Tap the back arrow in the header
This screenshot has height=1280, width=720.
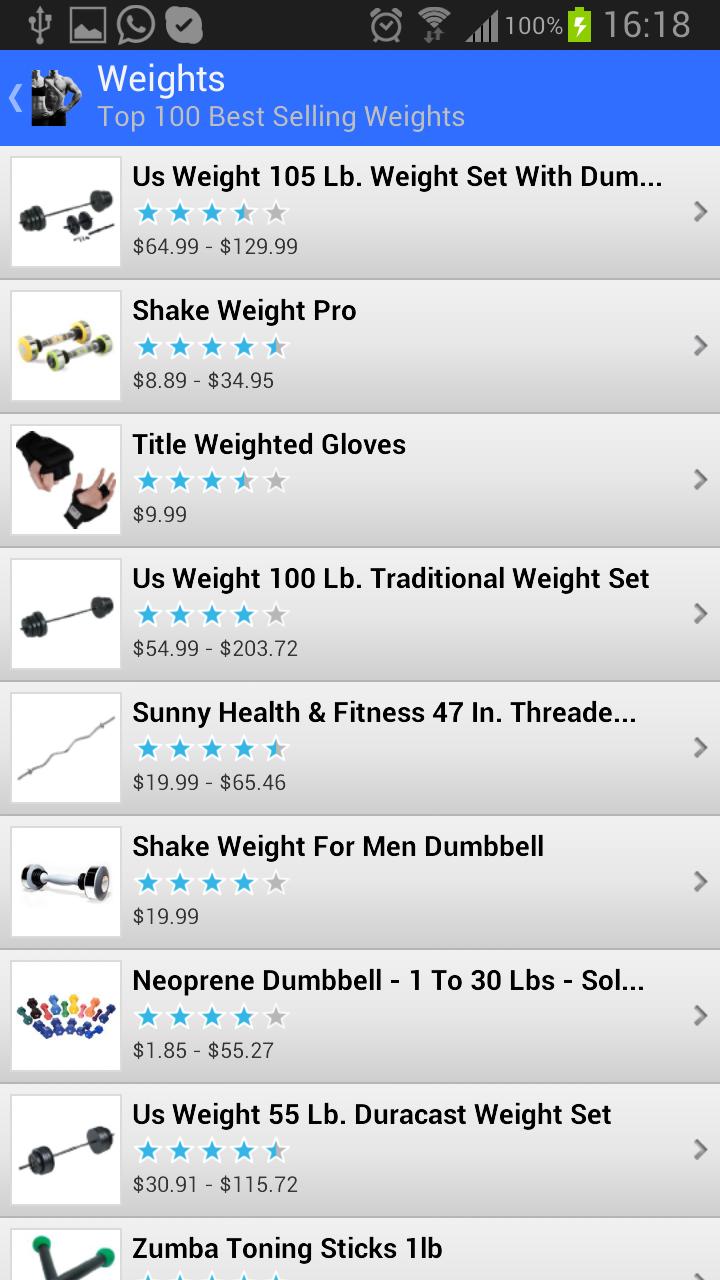coord(13,97)
